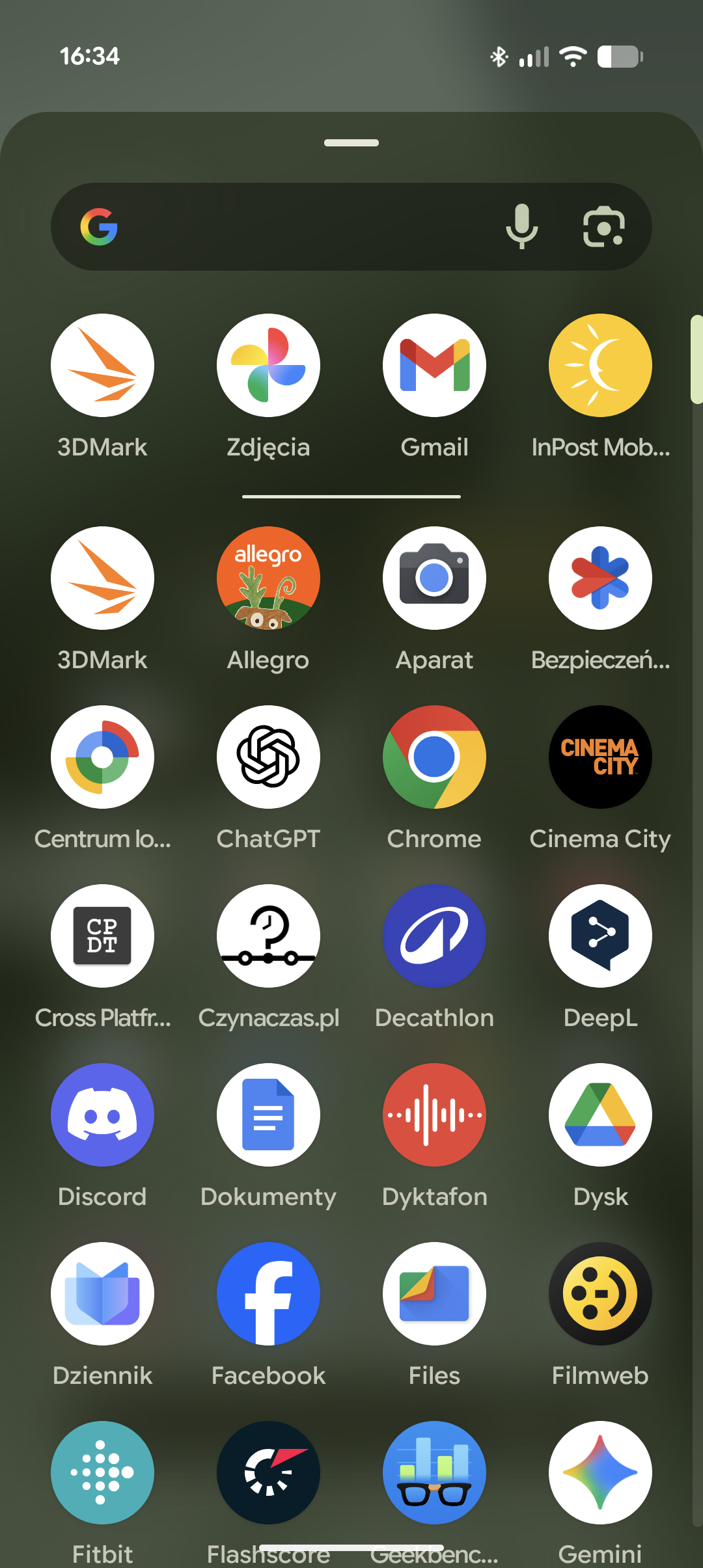Image resolution: width=703 pixels, height=1568 pixels.
Task: Launch the Allegro app
Action: [268, 578]
